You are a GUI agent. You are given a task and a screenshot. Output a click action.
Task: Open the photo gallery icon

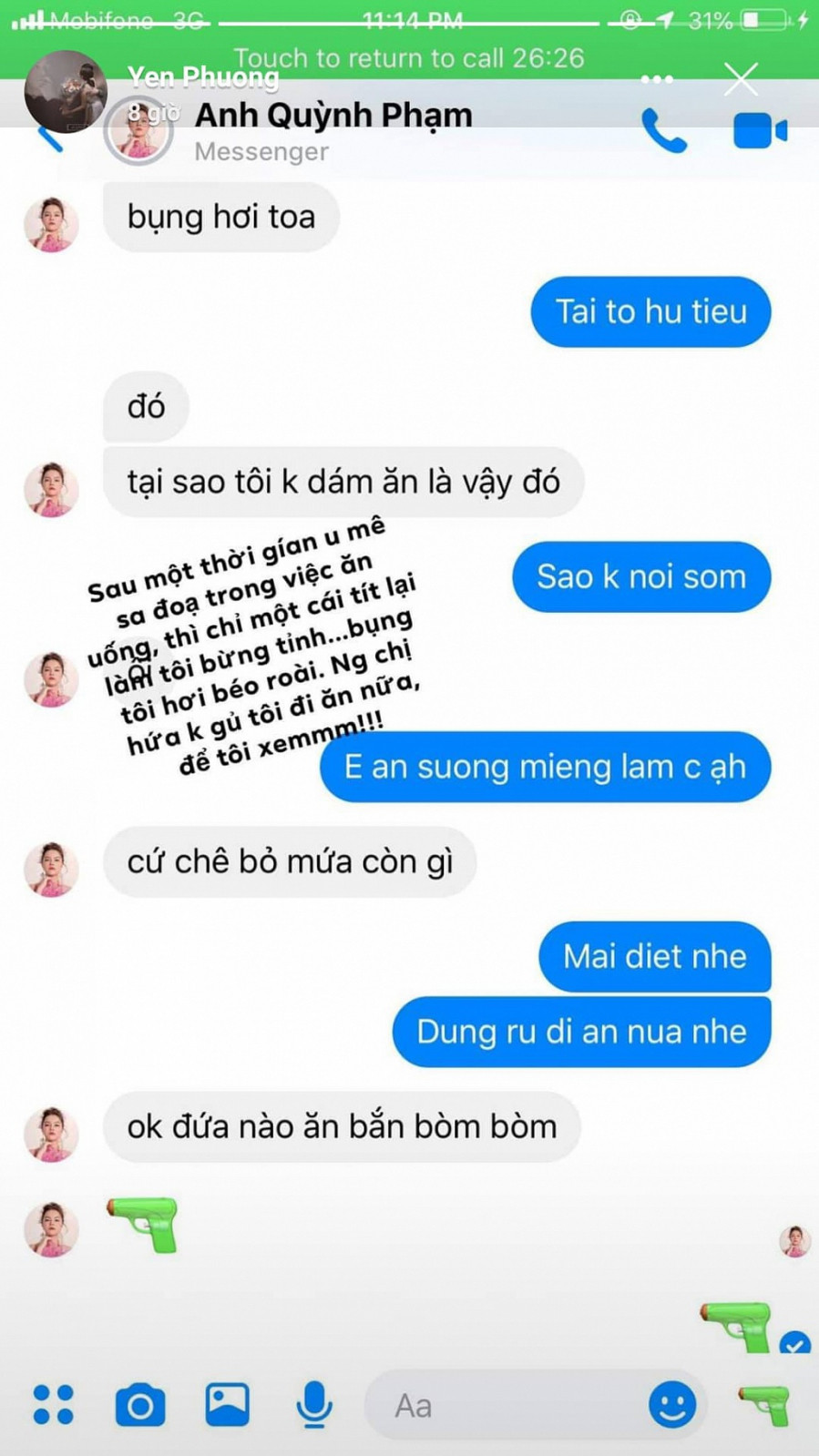coord(228,1405)
